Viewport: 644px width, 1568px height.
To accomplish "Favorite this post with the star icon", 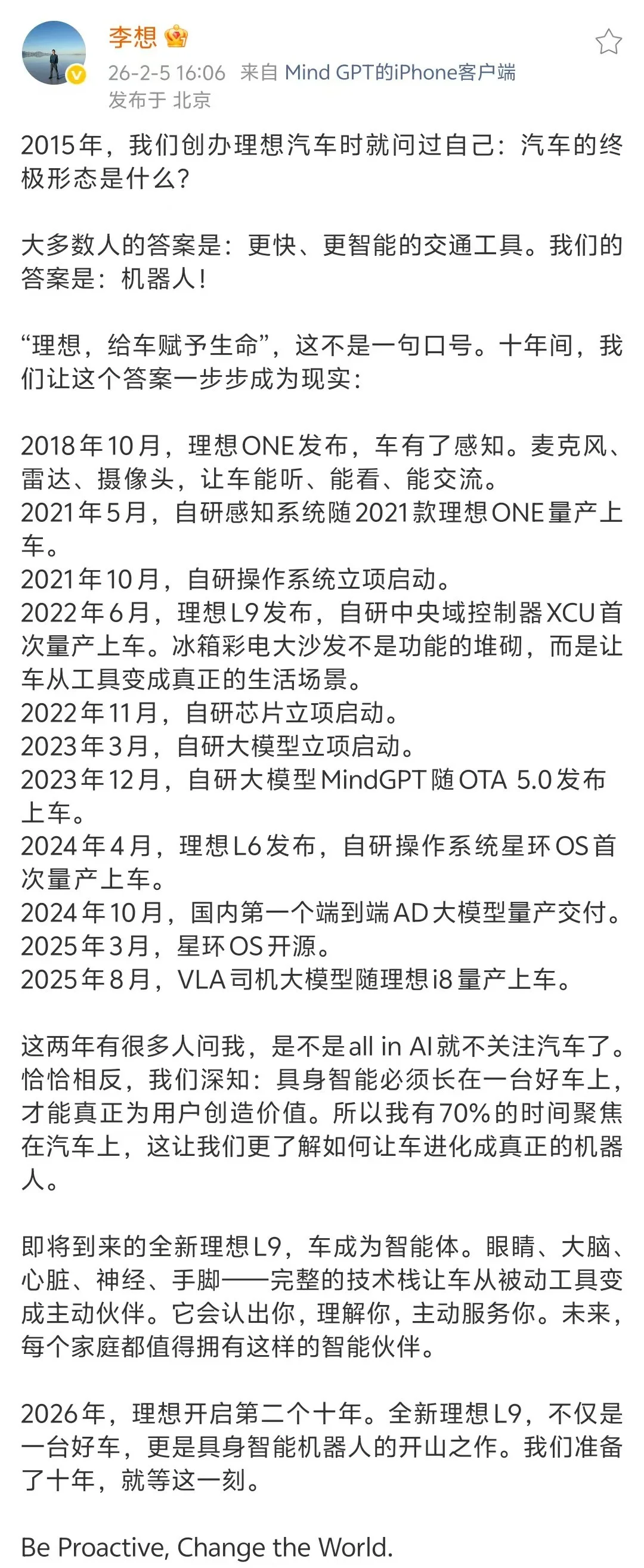I will point(608,42).
